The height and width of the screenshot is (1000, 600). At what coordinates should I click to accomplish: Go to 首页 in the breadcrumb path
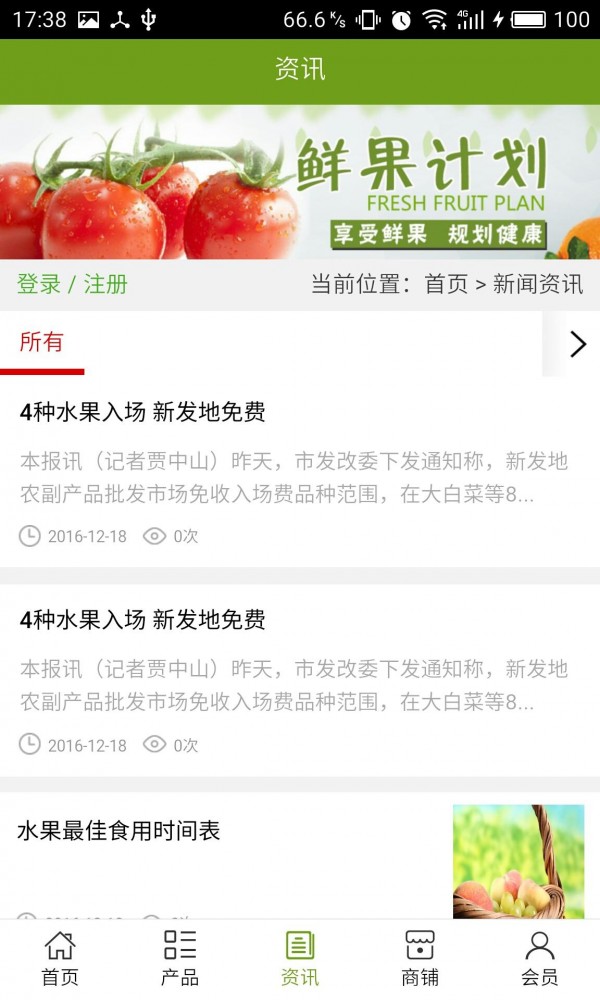(446, 284)
